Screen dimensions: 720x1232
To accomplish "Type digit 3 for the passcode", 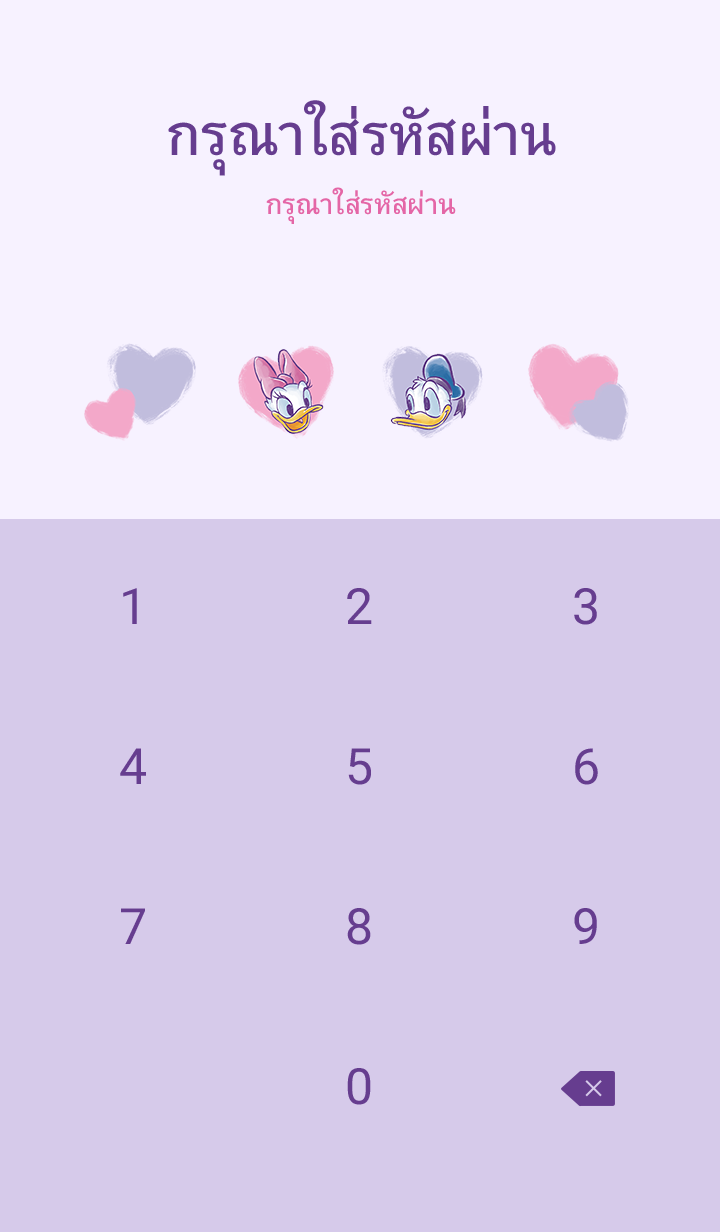I will [586, 607].
